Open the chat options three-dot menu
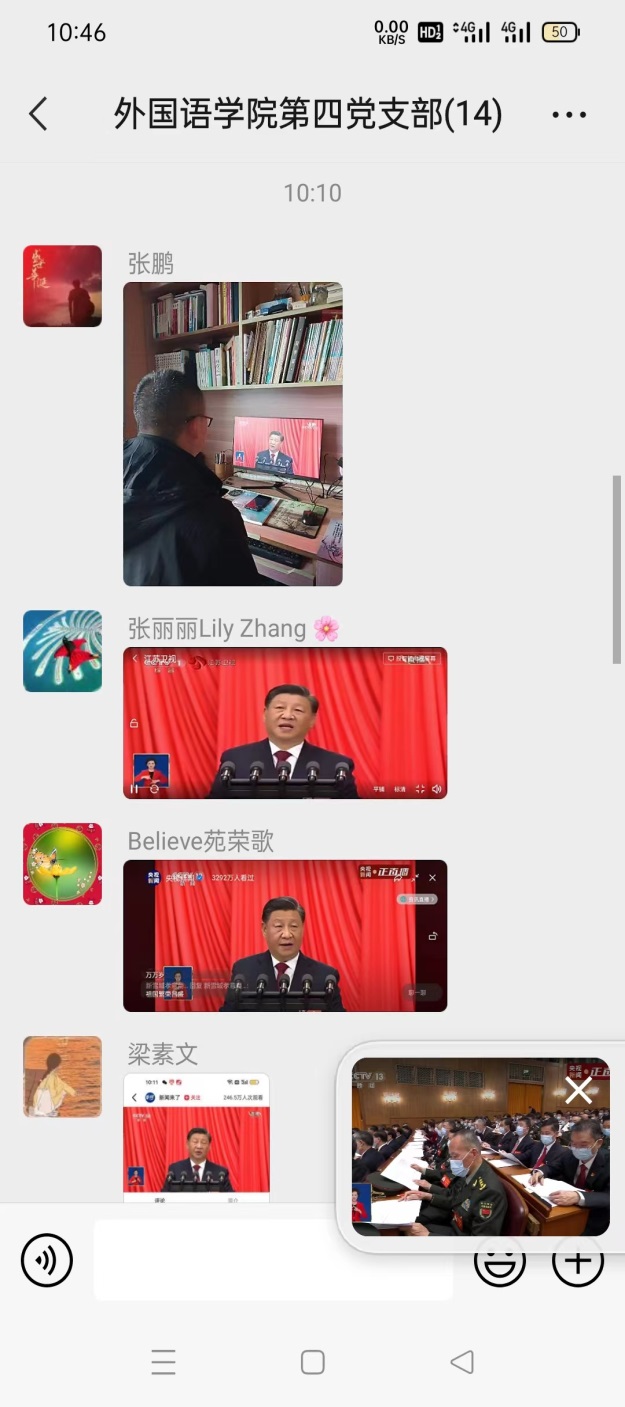This screenshot has width=625, height=1407. 569,115
